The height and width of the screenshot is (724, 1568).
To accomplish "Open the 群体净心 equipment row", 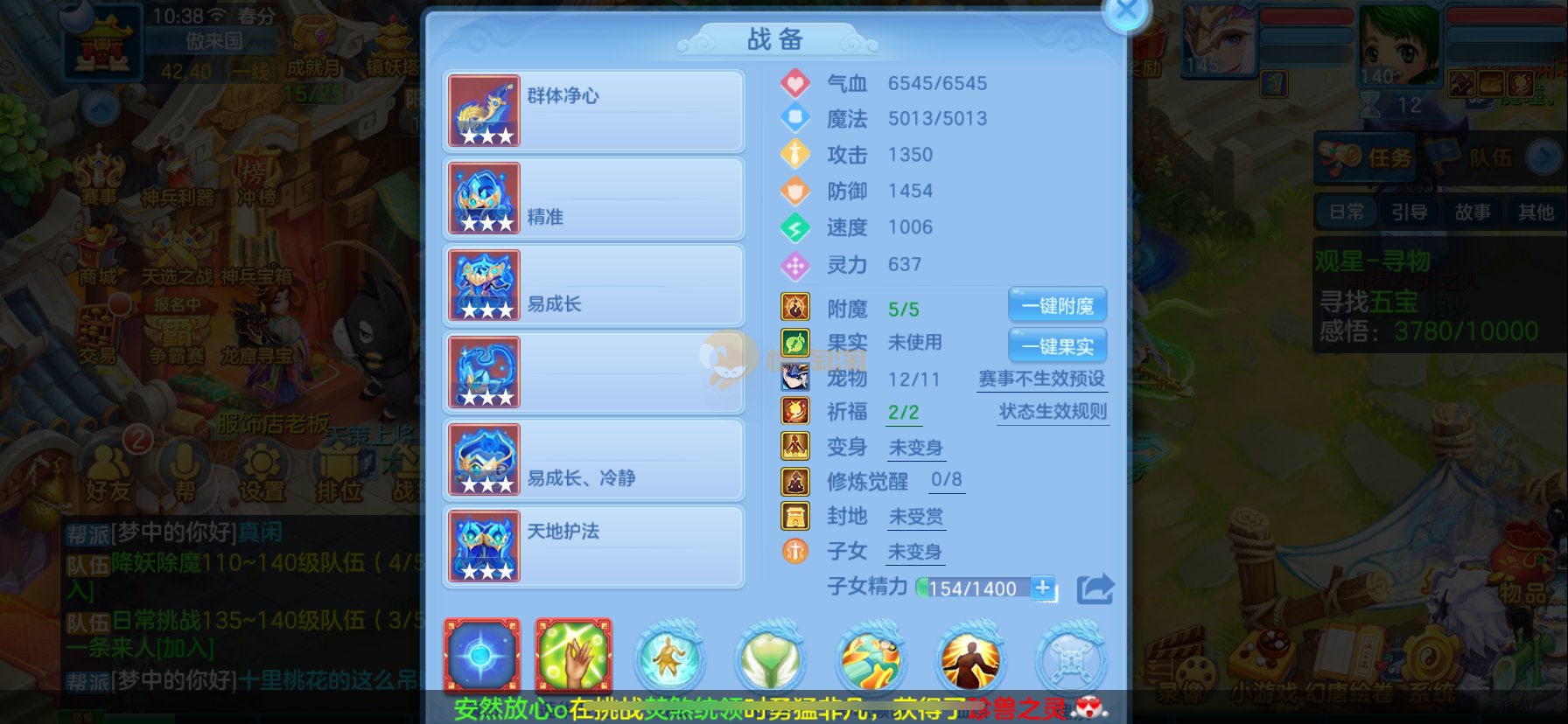I will tap(593, 111).
